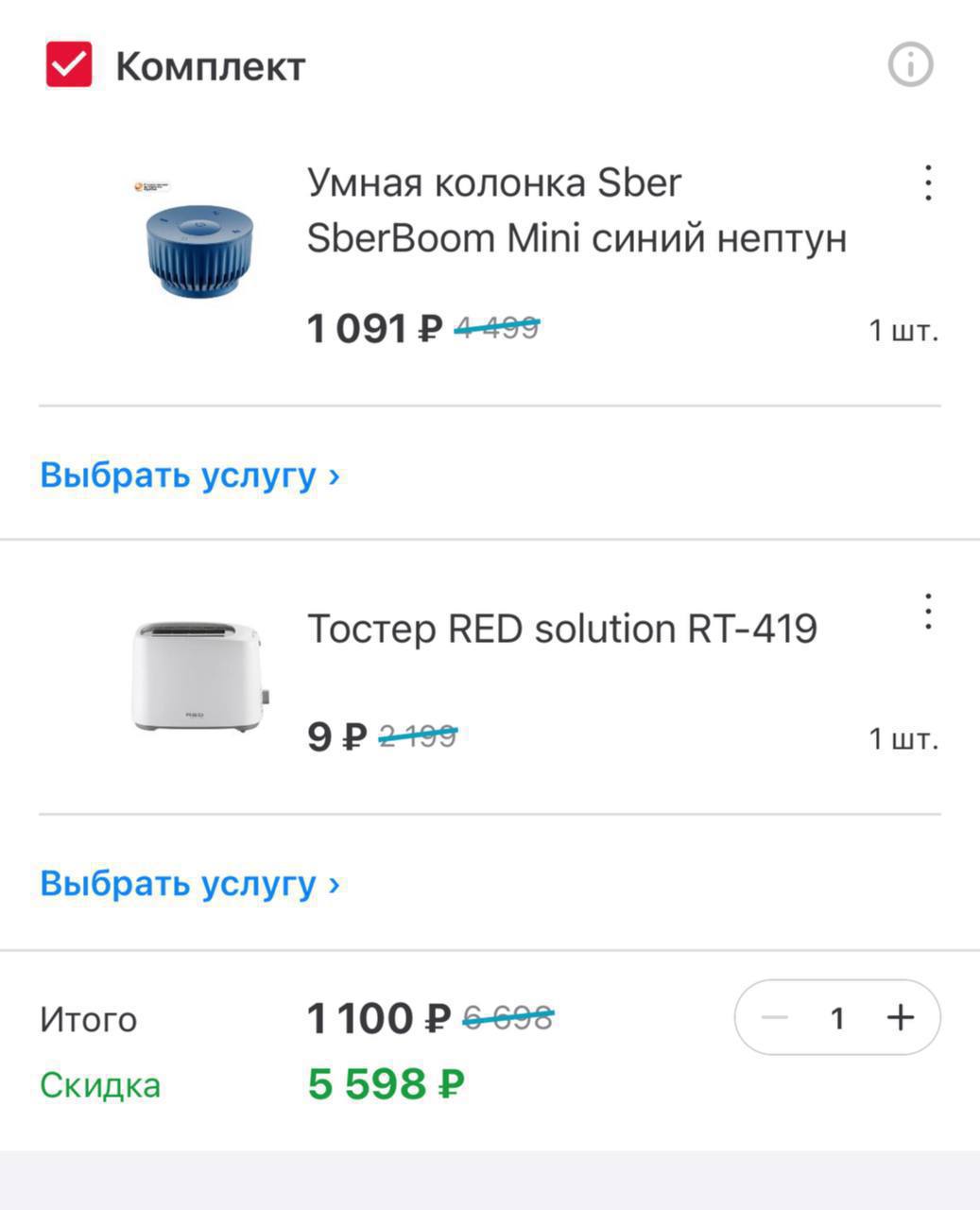
Task: Open the SberBoom Mini speaker product
Action: pyautogui.click(x=576, y=210)
